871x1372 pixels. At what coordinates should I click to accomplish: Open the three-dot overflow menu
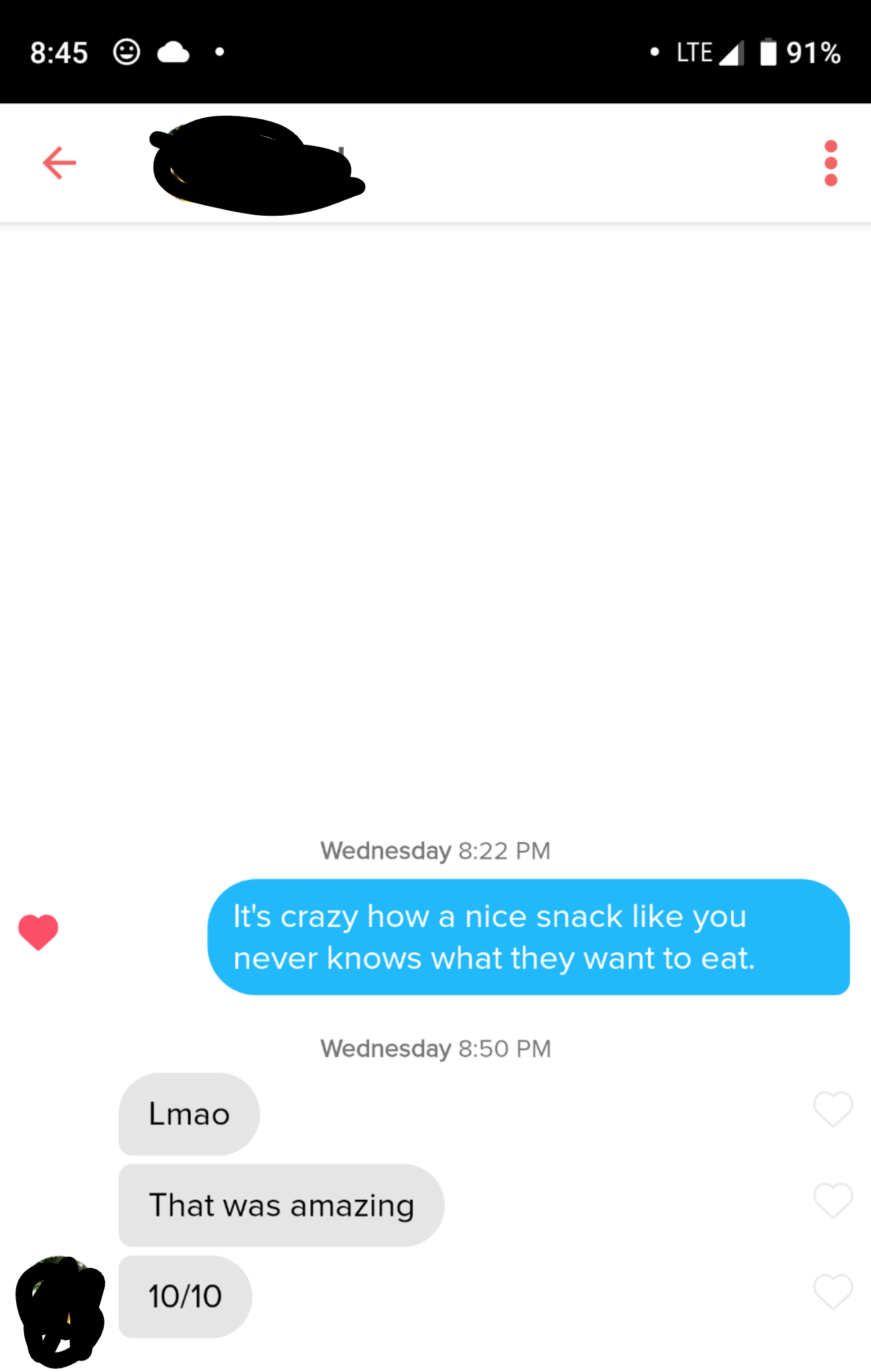[x=831, y=163]
